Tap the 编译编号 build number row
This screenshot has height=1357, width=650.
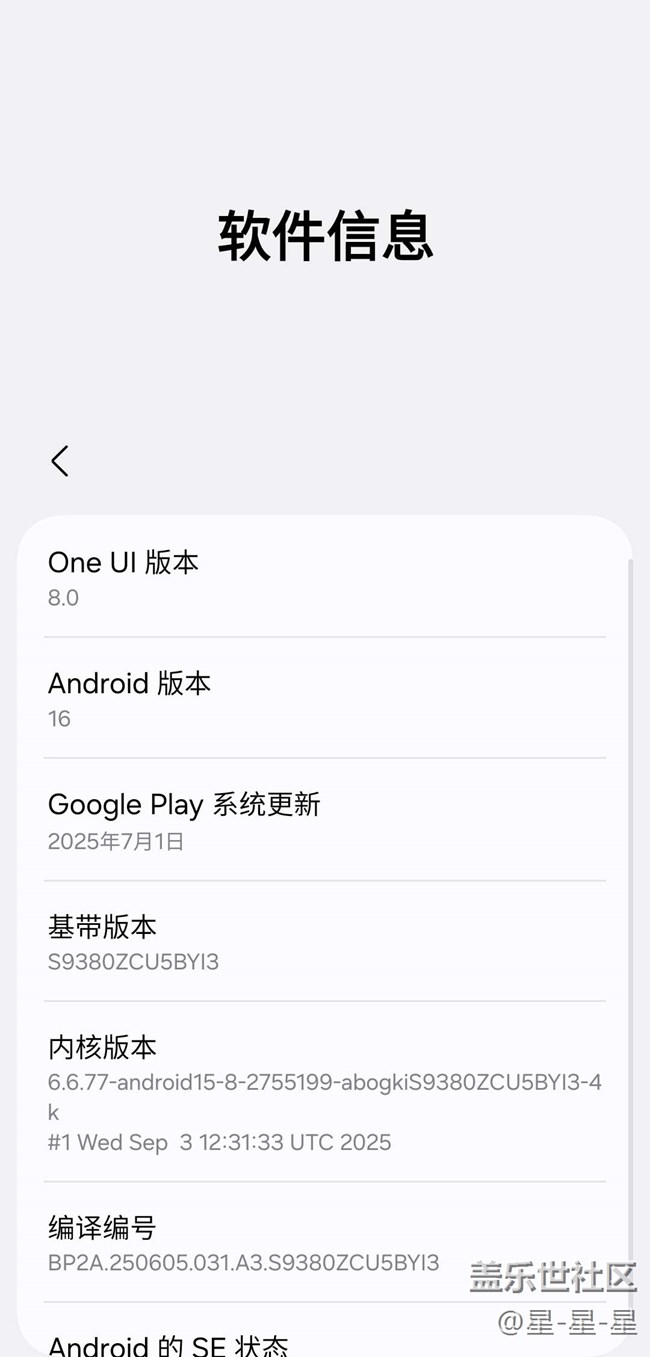point(324,1243)
